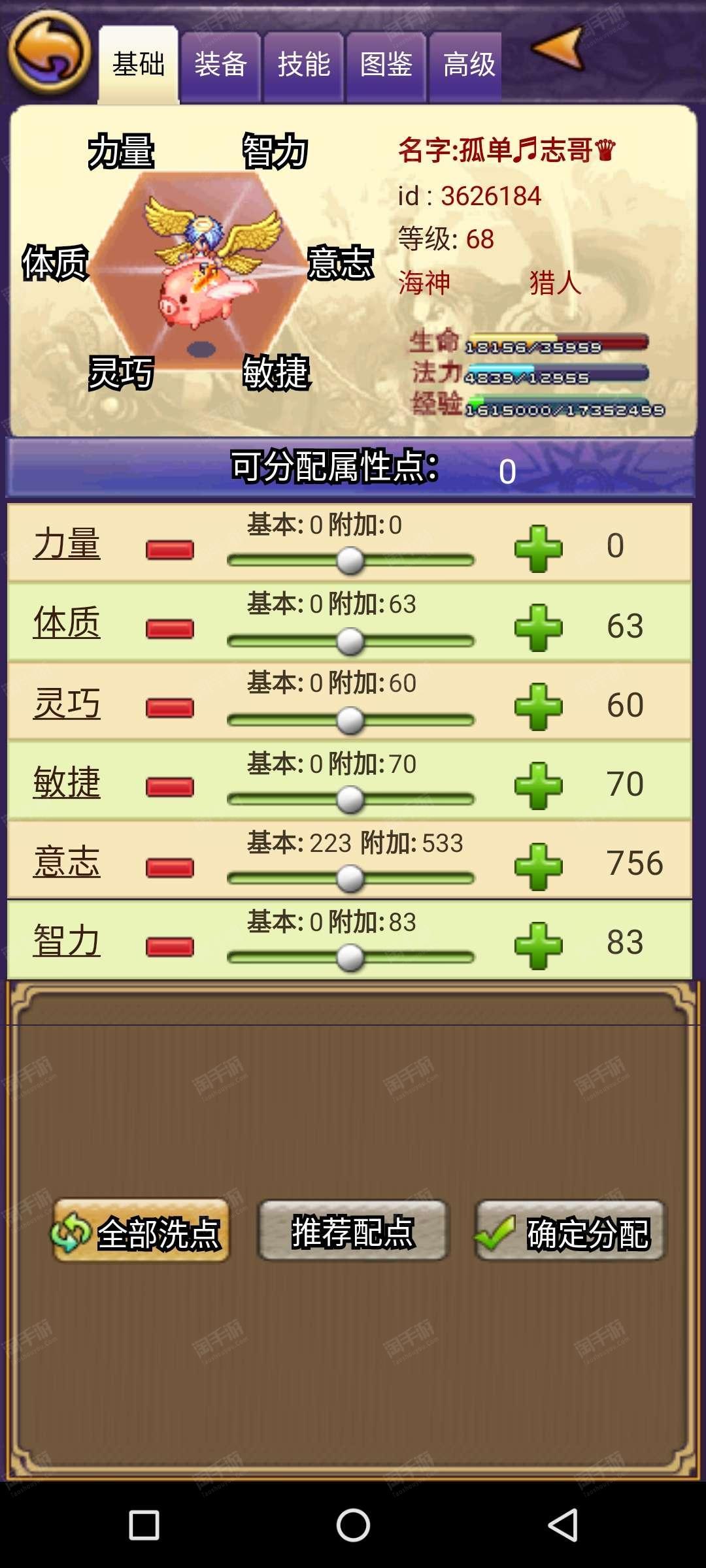Increase 敏捷 with the green plus
706x1568 pixels.
[x=538, y=786]
